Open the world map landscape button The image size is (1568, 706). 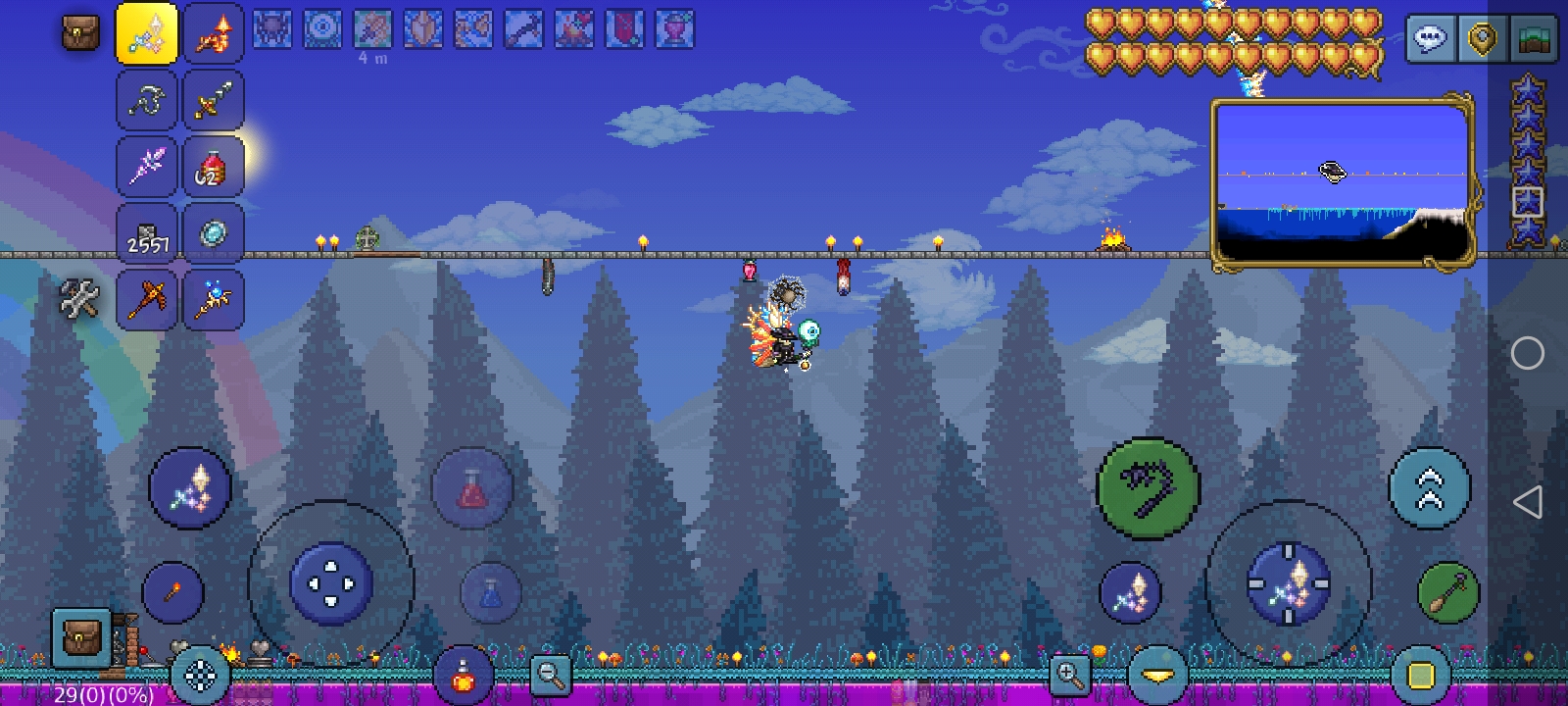coord(1535,39)
